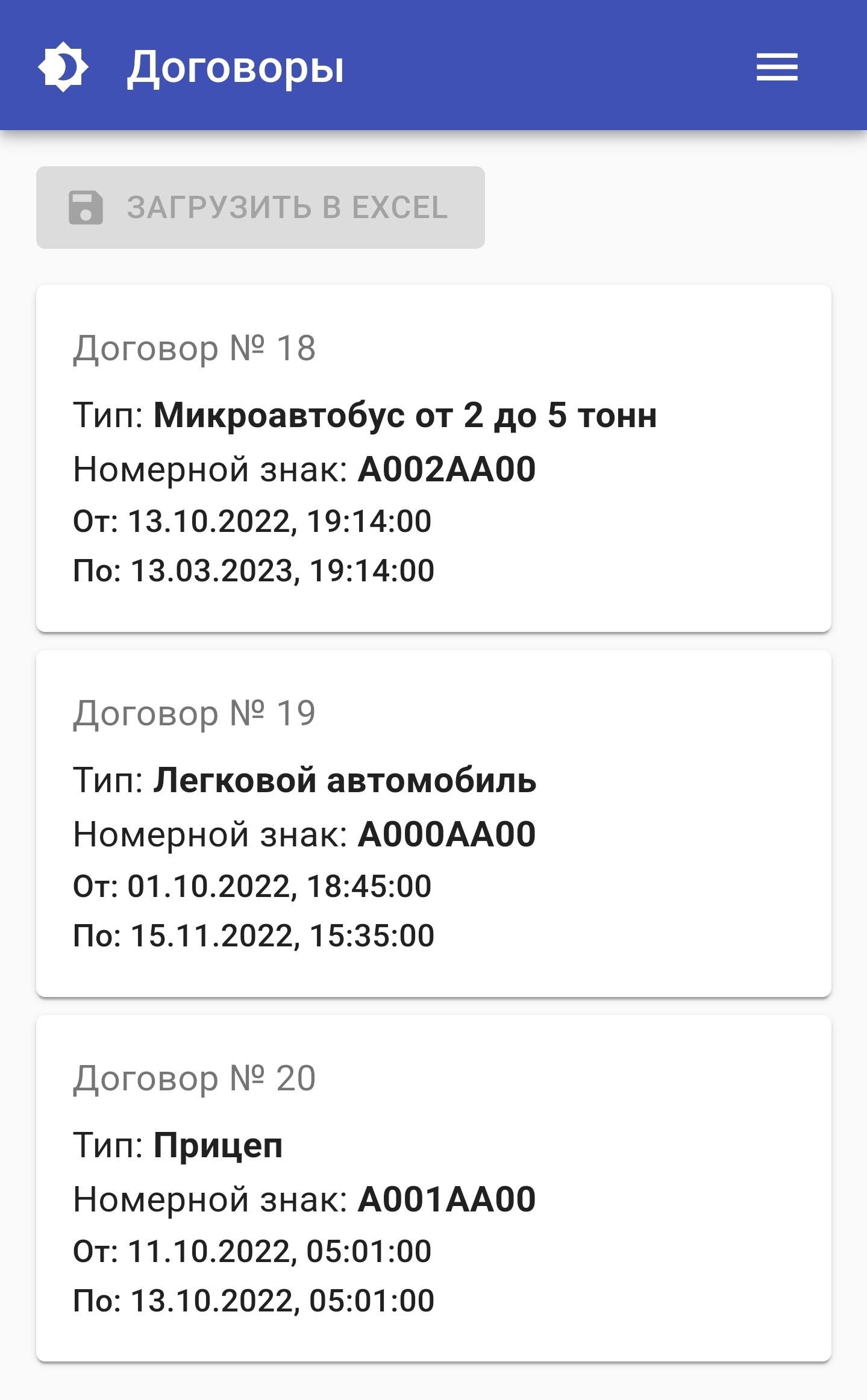Open contract card Договор № 18
This screenshot has height=1400, width=867.
point(433,458)
